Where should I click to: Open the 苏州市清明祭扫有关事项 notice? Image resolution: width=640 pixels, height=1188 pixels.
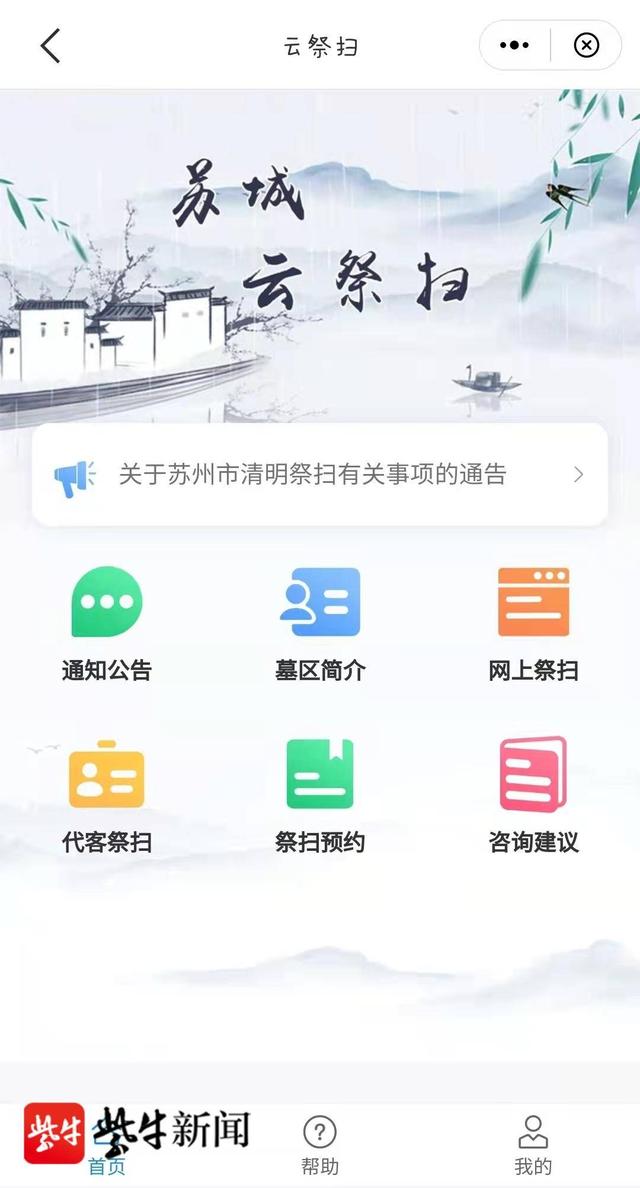(320, 474)
